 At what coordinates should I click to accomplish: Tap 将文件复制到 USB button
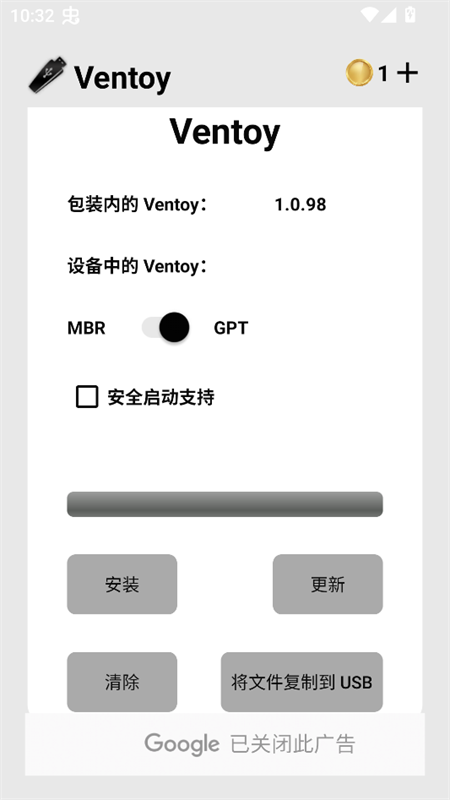tap(302, 682)
